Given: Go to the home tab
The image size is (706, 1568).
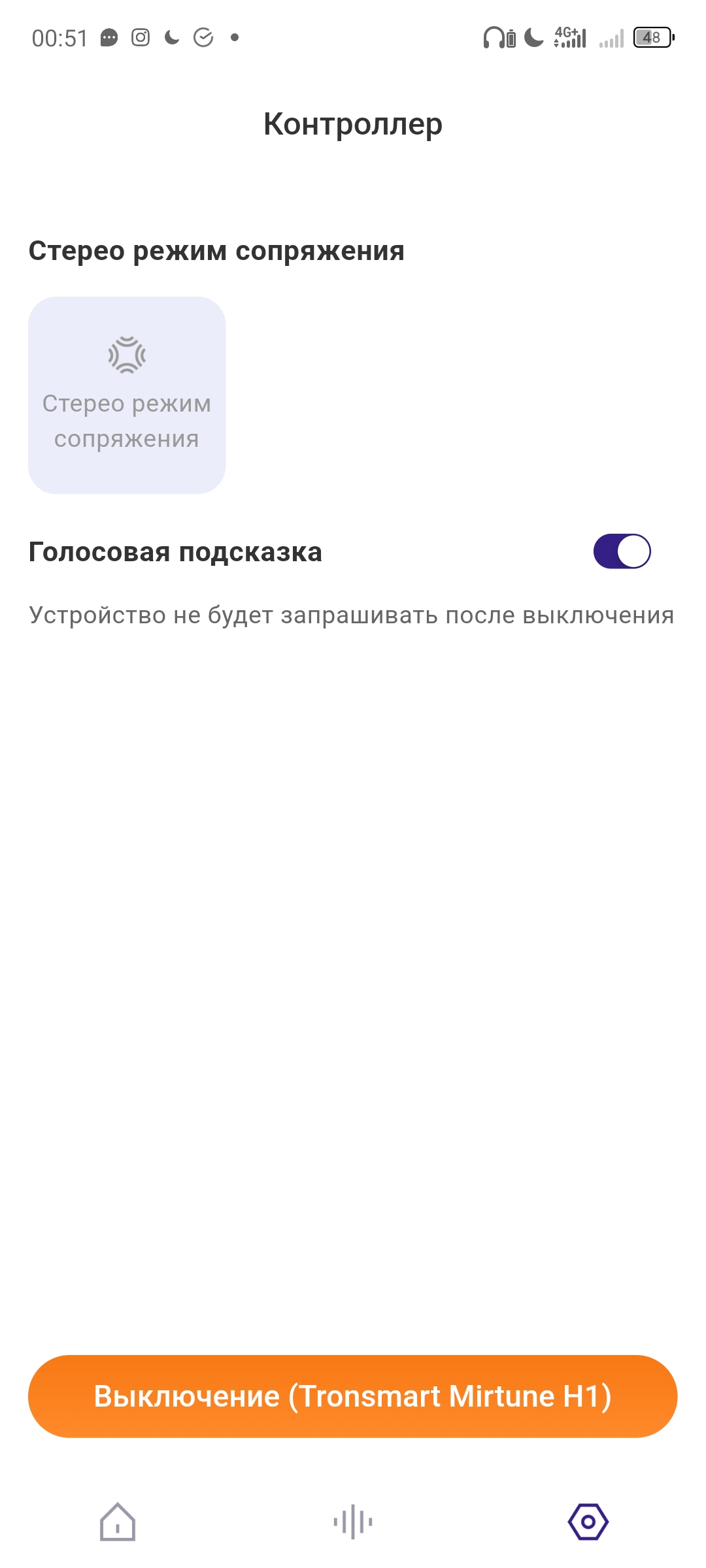Looking at the screenshot, I should point(118,1522).
